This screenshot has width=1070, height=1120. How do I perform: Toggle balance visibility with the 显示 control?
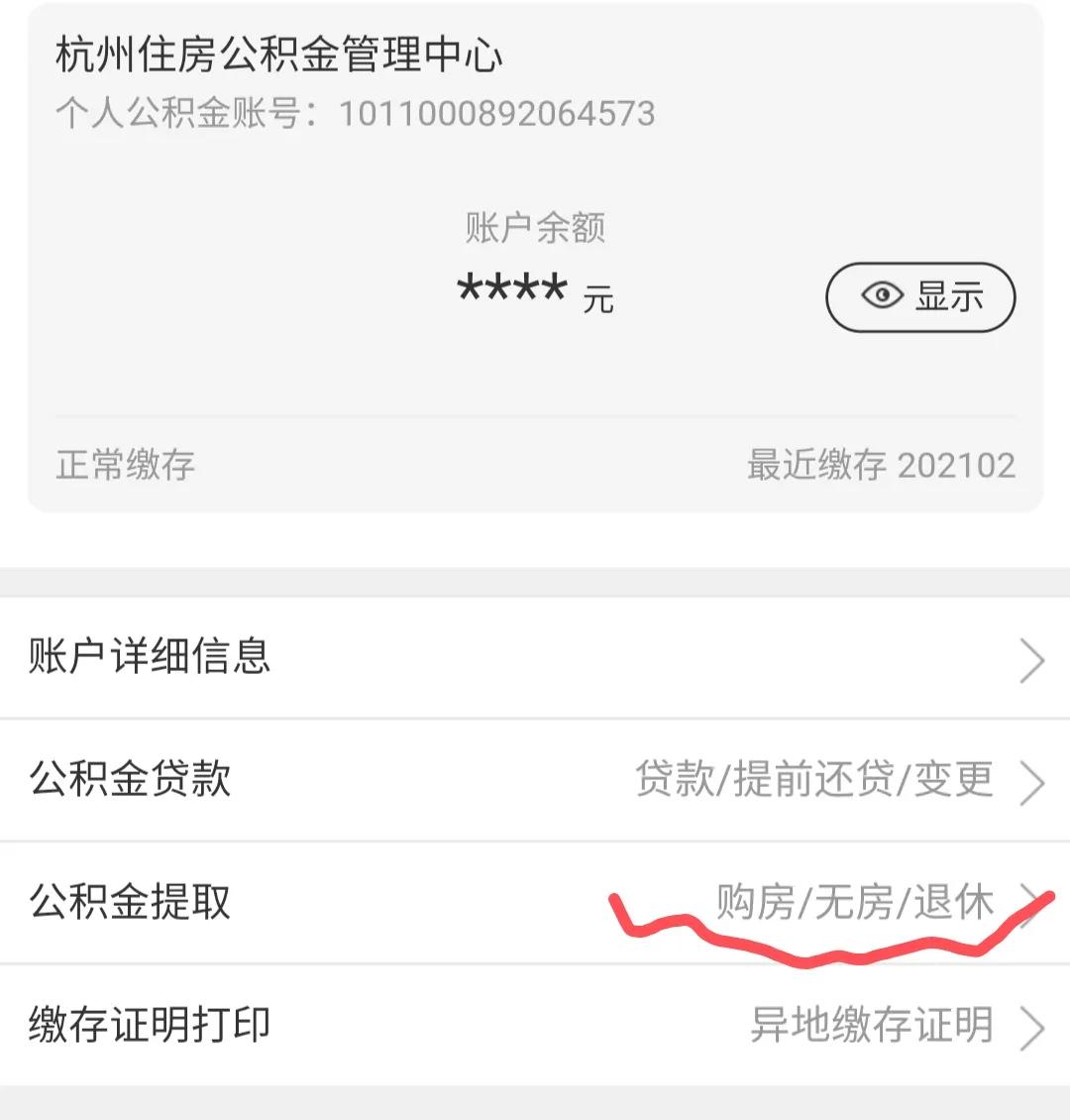pyautogui.click(x=919, y=294)
